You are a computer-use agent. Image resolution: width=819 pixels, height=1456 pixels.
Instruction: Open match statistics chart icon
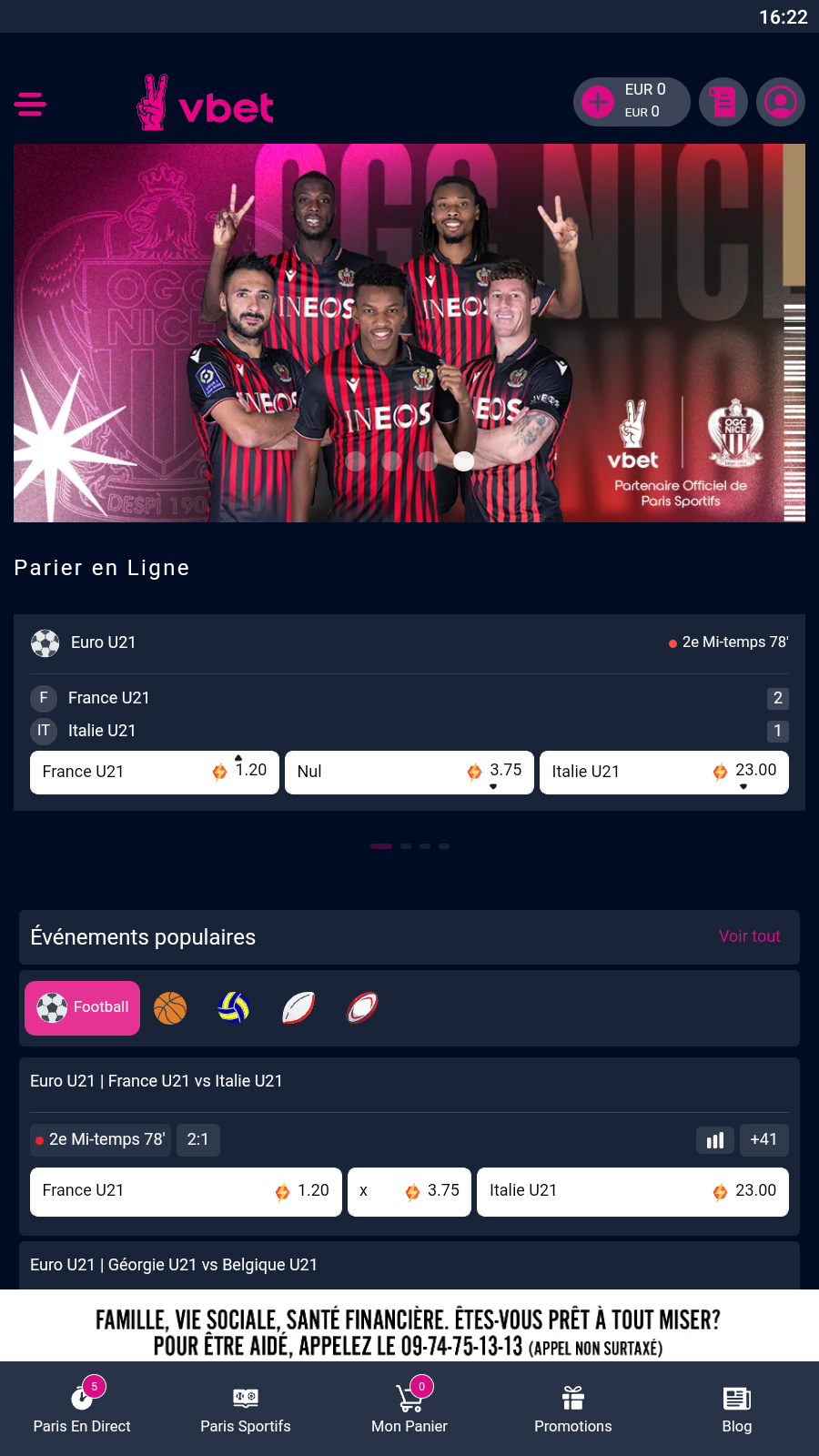715,1139
